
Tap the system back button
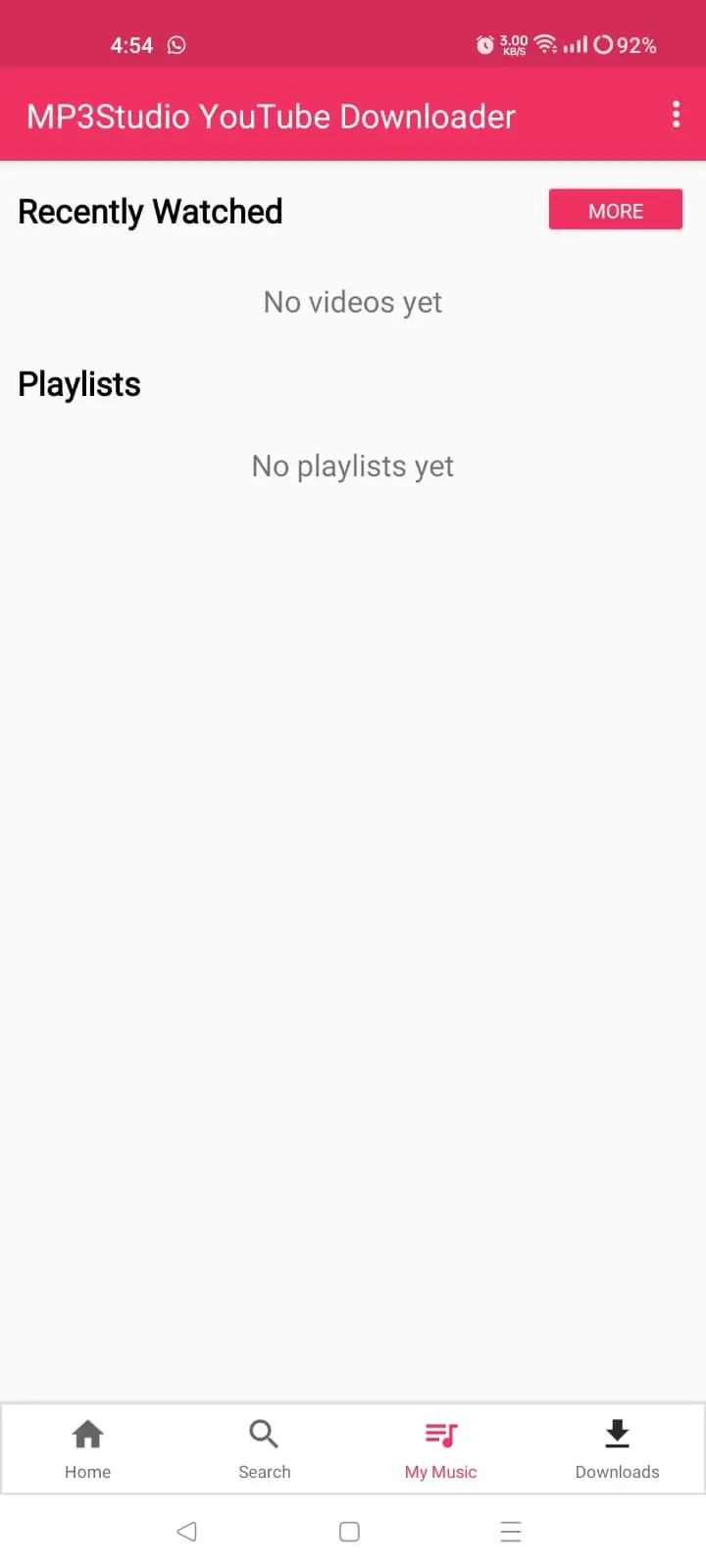coord(186,1532)
